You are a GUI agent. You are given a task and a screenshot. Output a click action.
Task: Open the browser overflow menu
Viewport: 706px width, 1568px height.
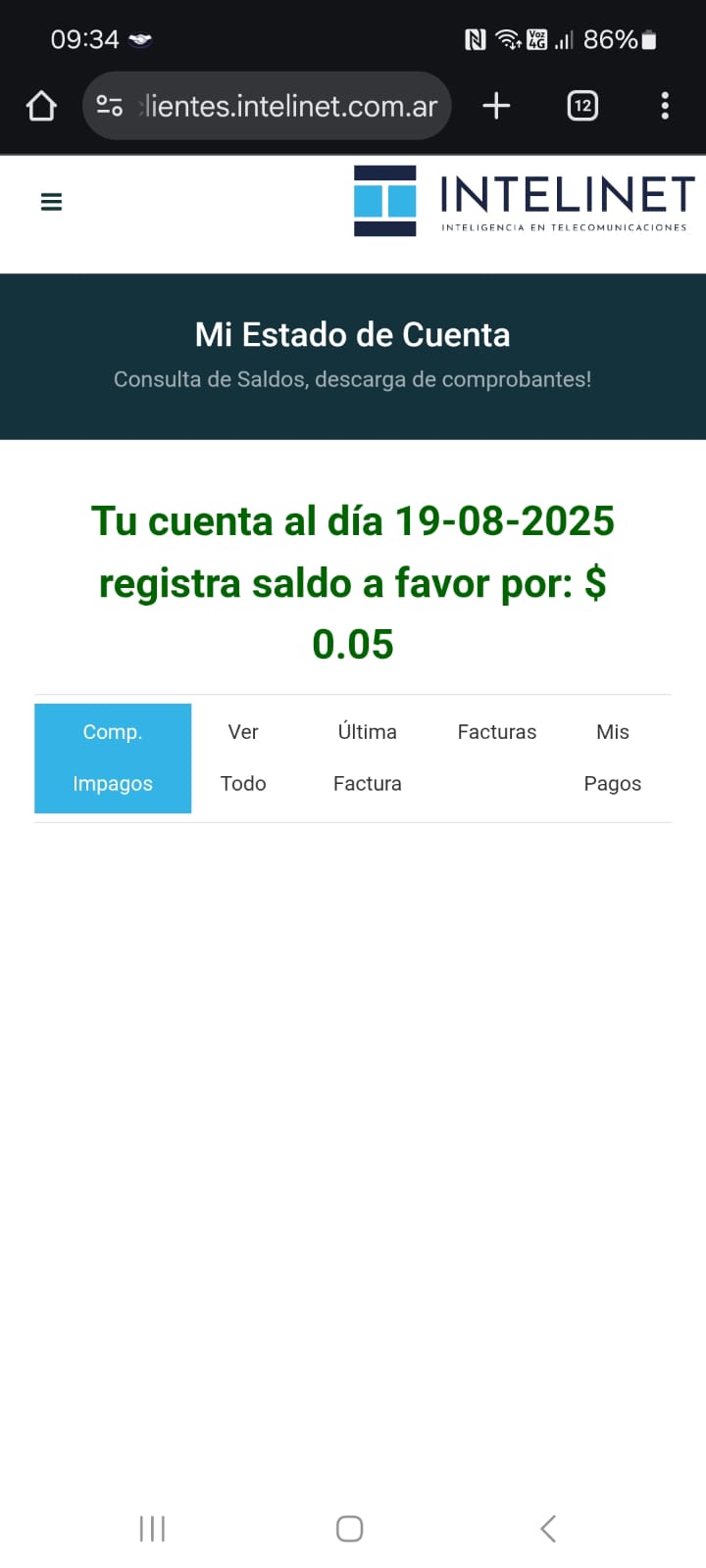[665, 106]
